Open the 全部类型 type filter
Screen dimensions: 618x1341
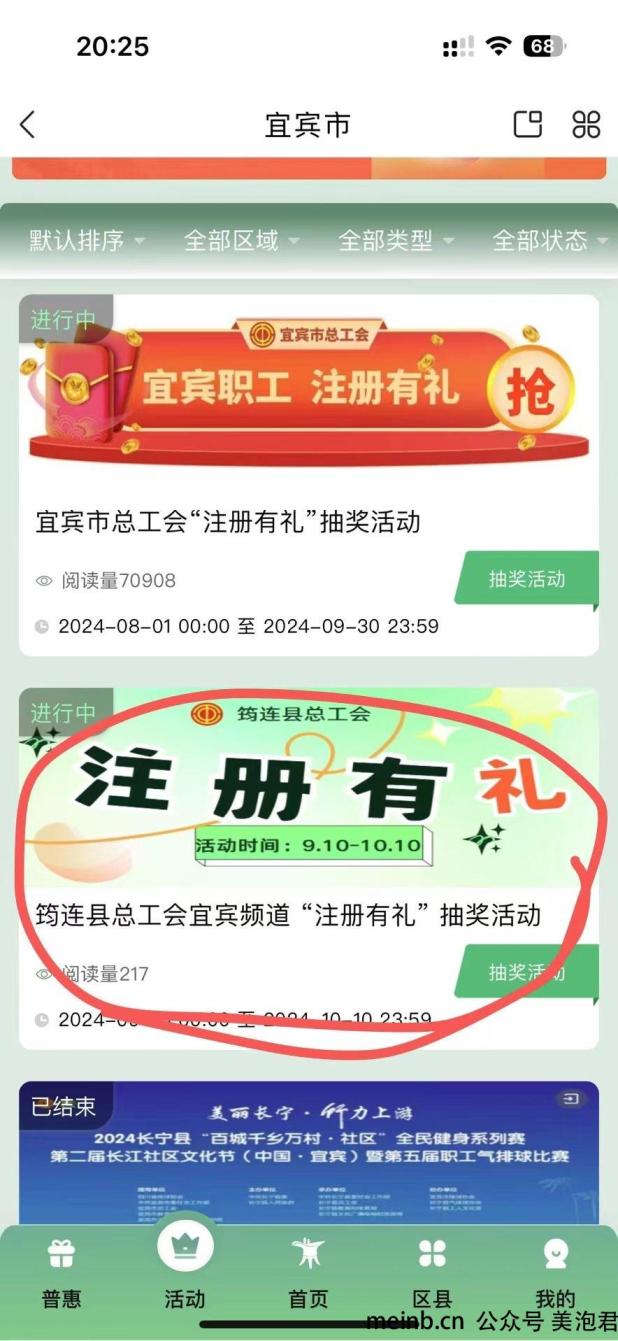point(395,240)
